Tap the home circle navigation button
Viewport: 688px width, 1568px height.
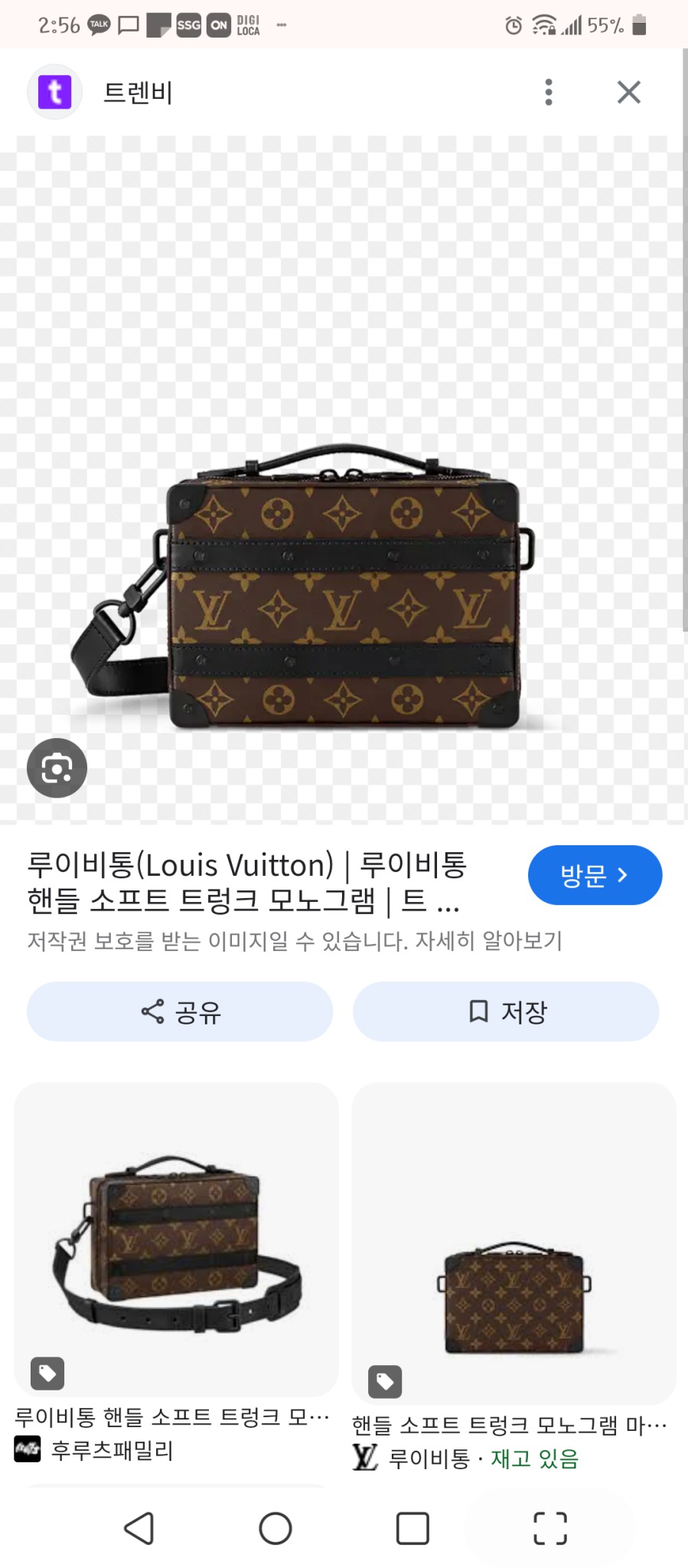pyautogui.click(x=276, y=1529)
